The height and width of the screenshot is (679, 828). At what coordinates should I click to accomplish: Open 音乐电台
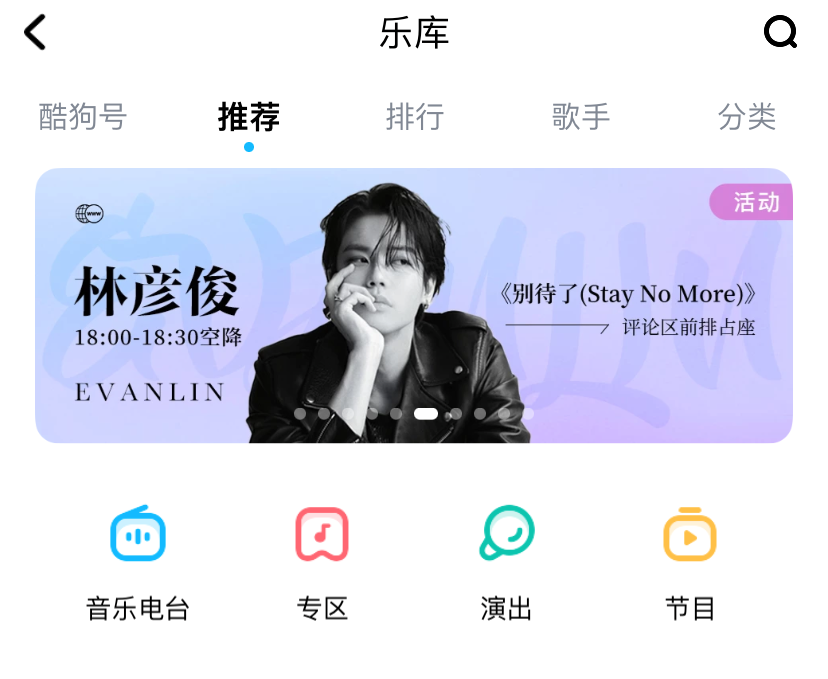[138, 561]
